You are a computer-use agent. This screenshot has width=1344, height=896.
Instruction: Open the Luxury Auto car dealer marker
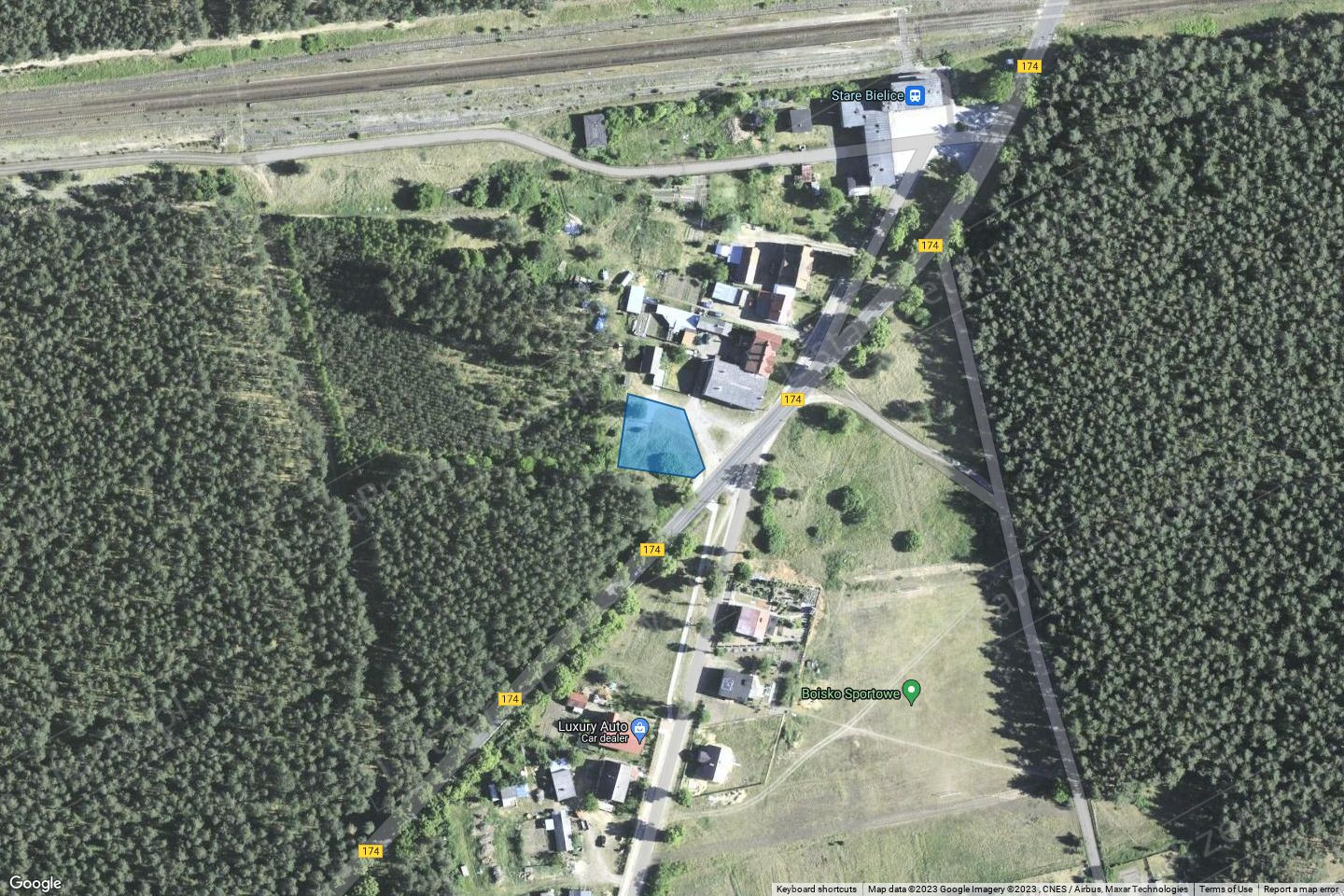coord(639,727)
